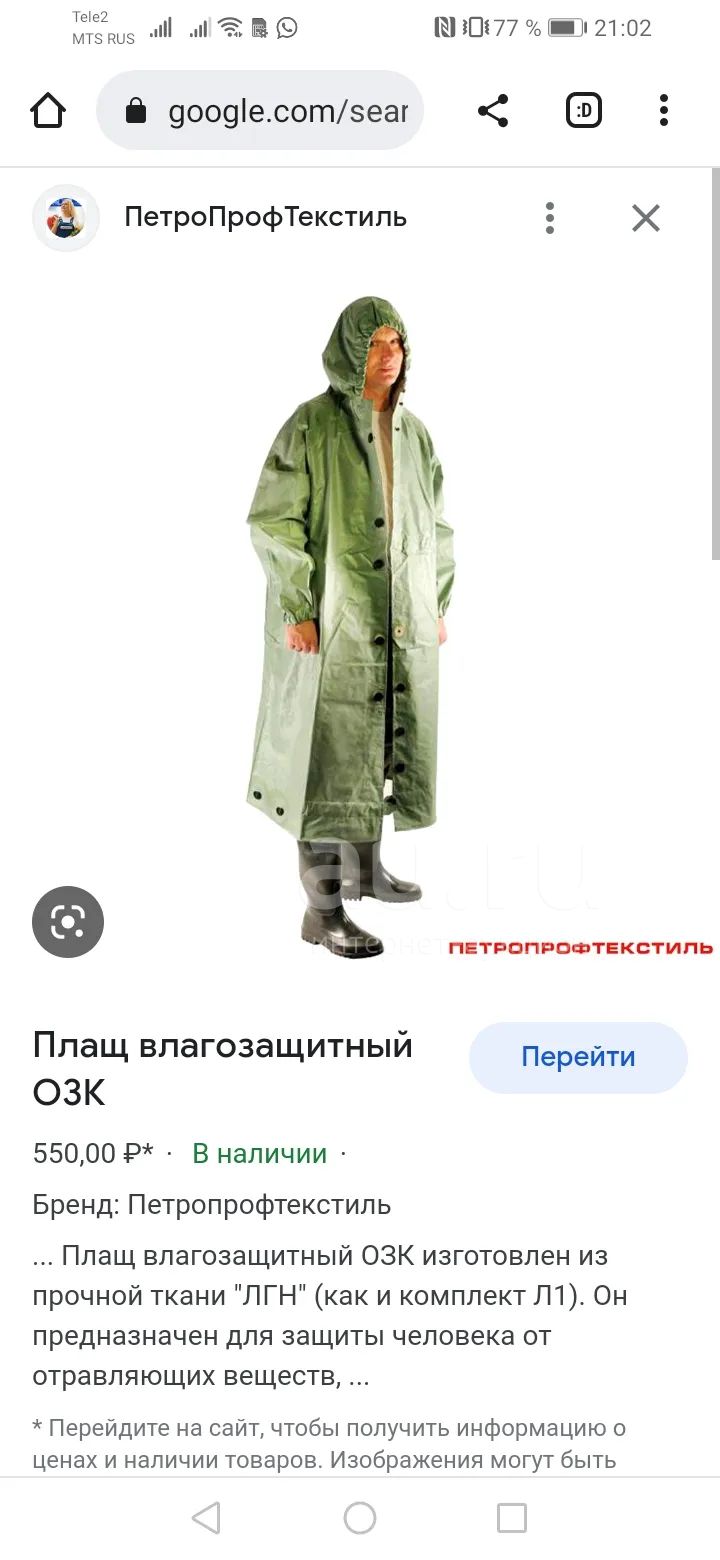The width and height of the screenshot is (720, 1560).
Task: Open the browser overflow menu
Action: coord(663,110)
